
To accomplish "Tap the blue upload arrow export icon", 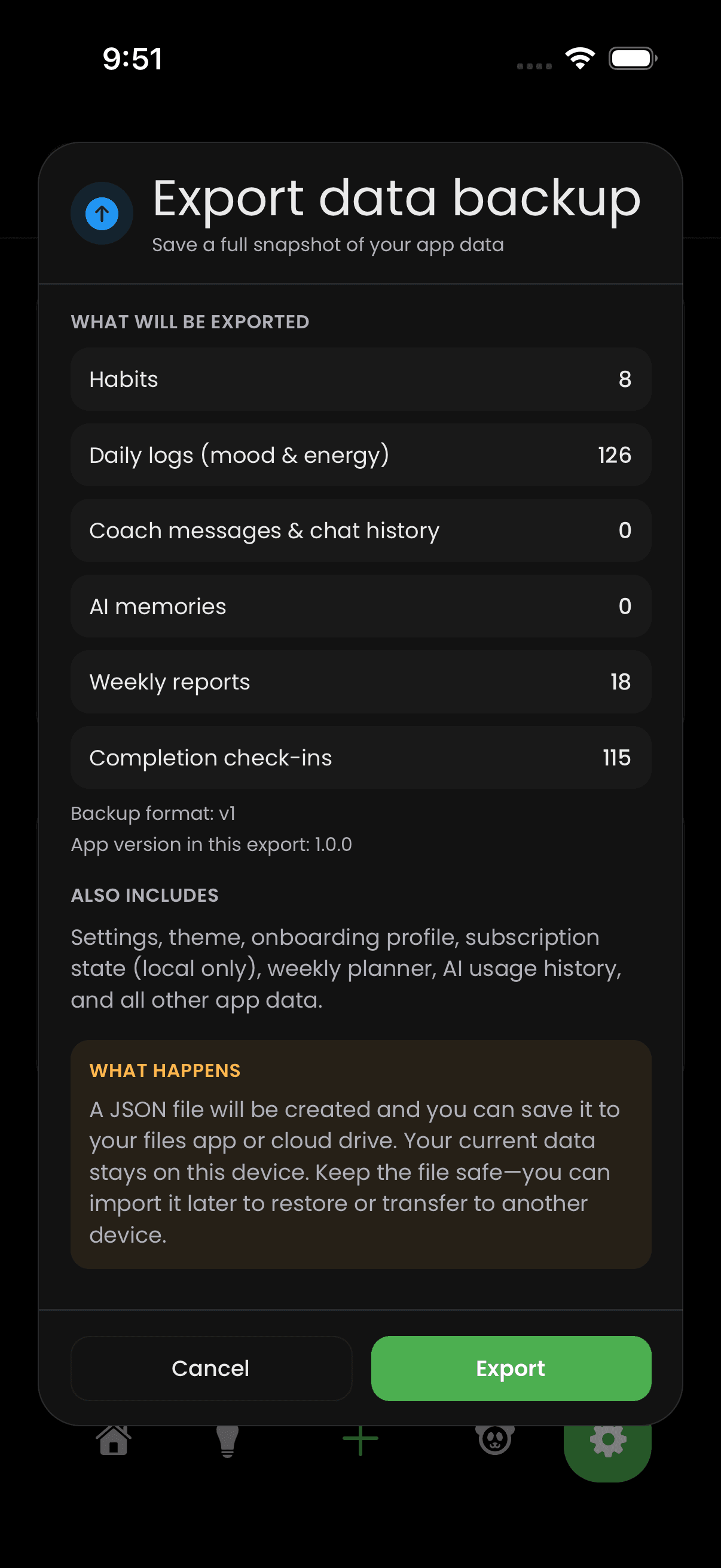I will click(x=102, y=213).
